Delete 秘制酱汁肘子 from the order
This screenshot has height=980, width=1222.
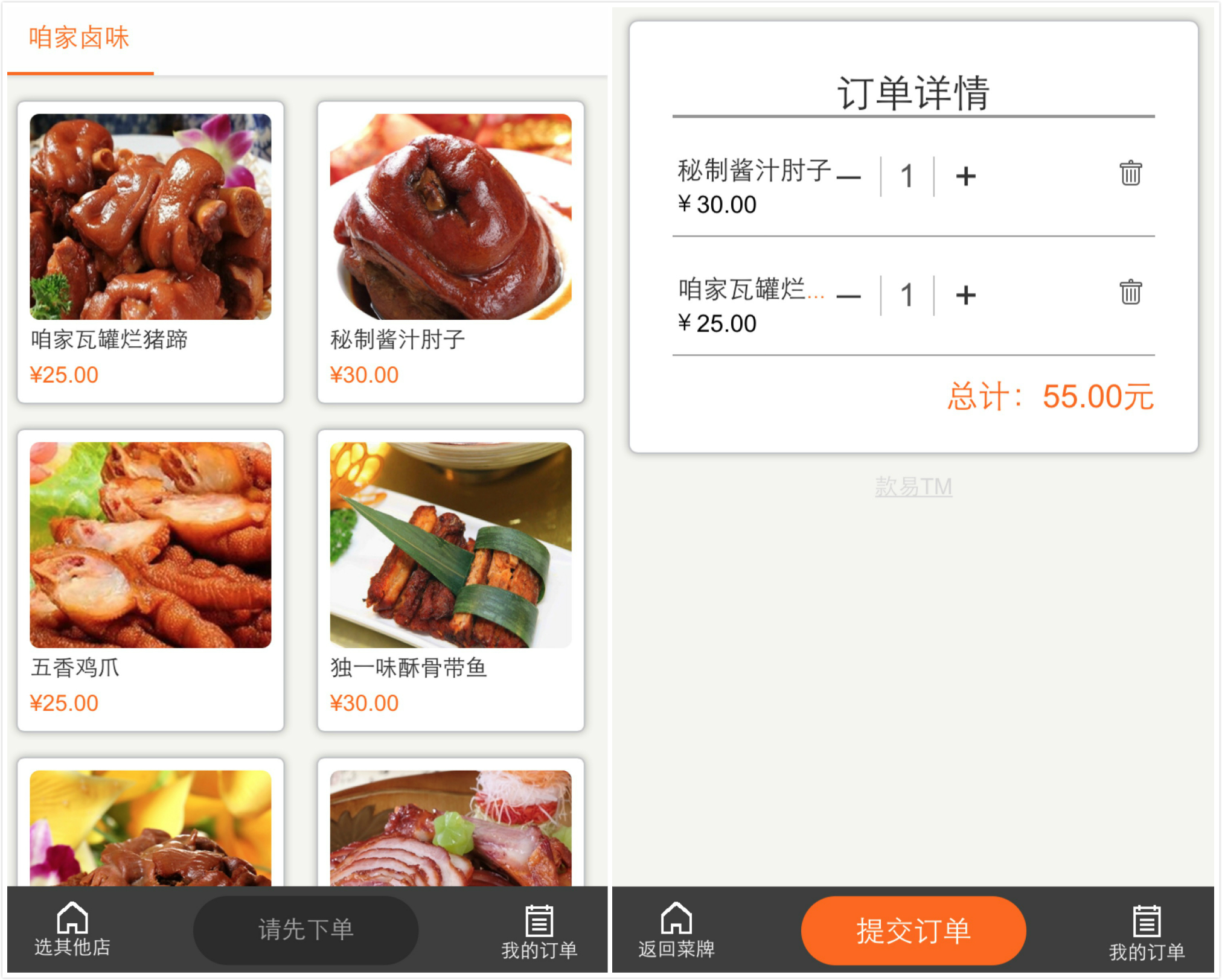pyautogui.click(x=1130, y=173)
